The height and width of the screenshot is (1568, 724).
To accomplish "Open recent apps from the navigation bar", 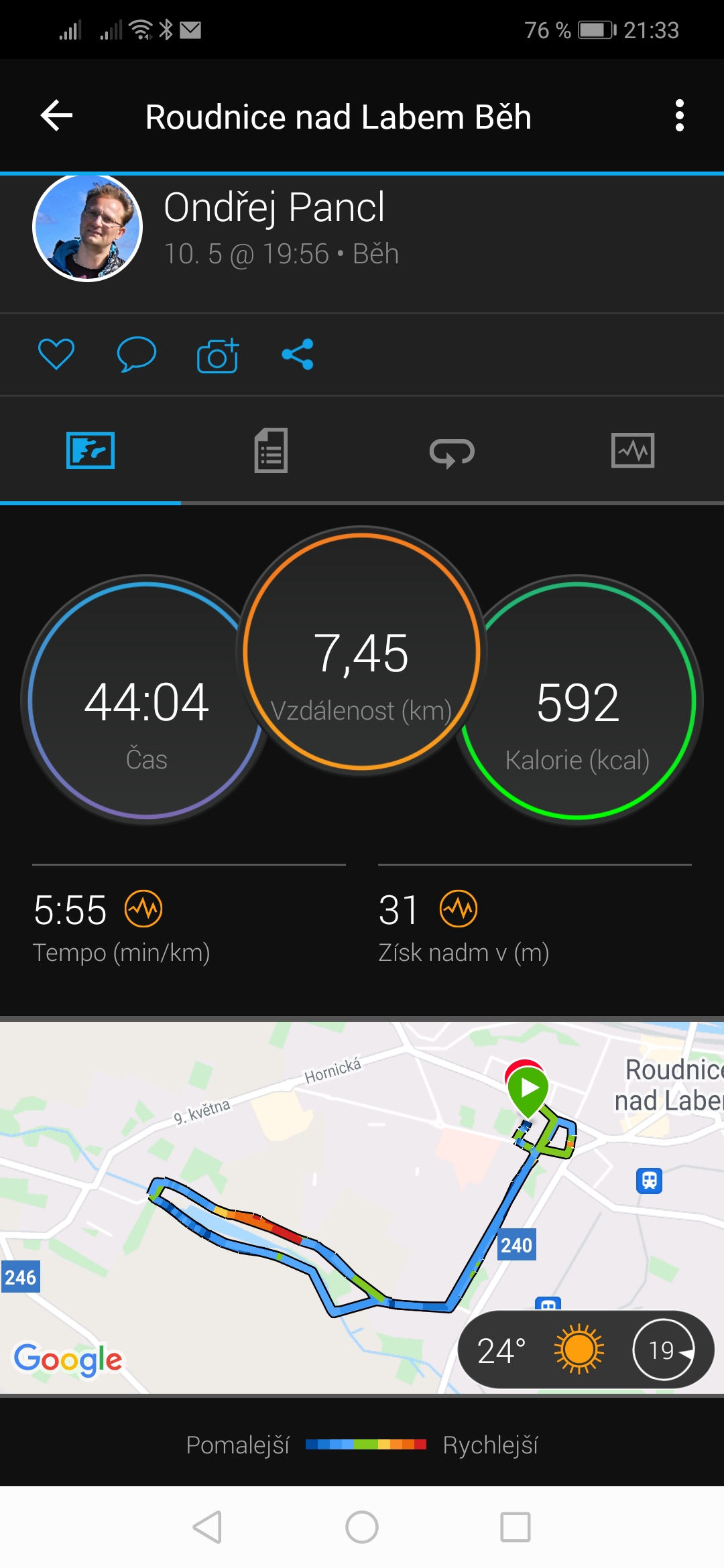I will click(x=516, y=1527).
